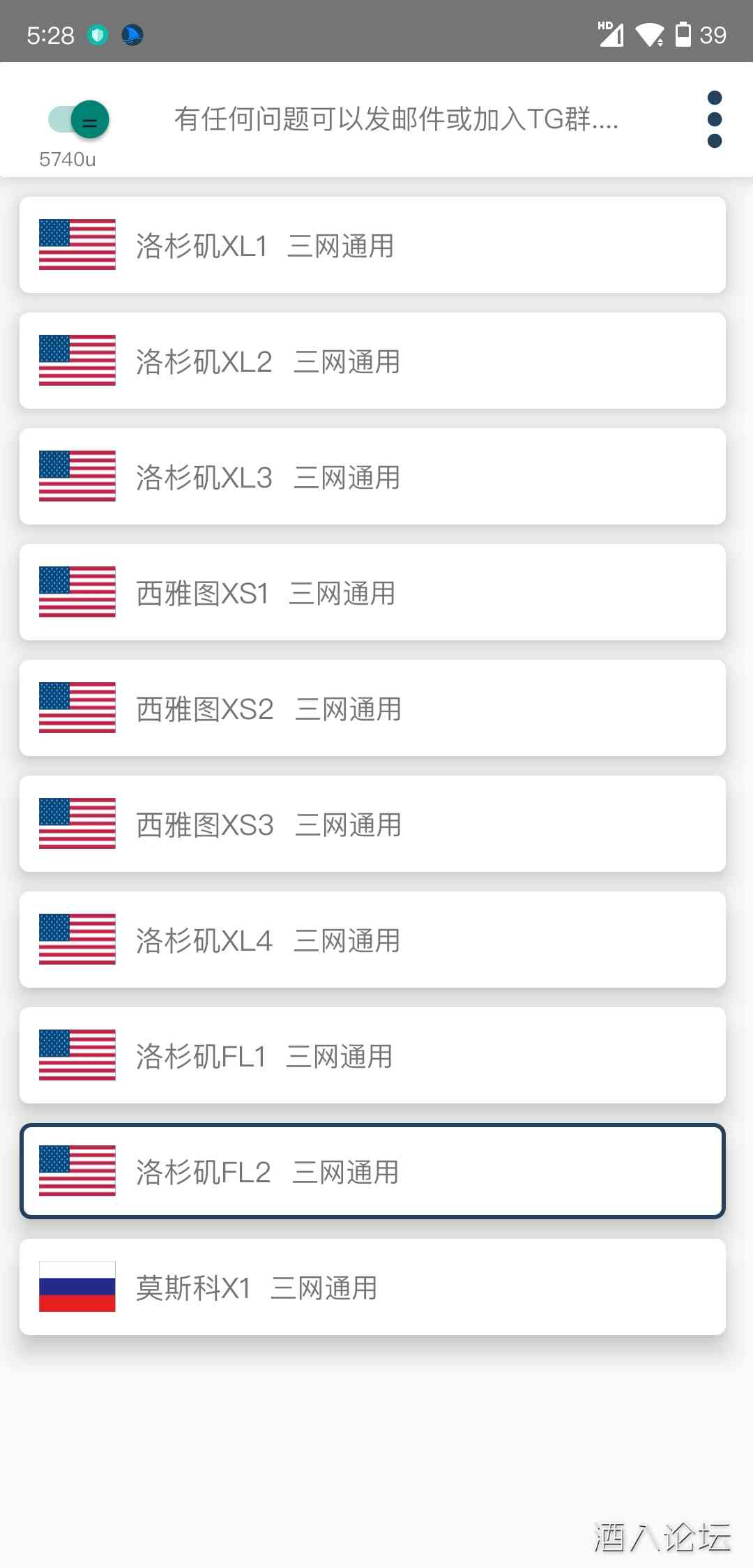Viewport: 753px width, 1568px height.
Task: Tap the teal circular switch knob
Action: click(x=89, y=119)
